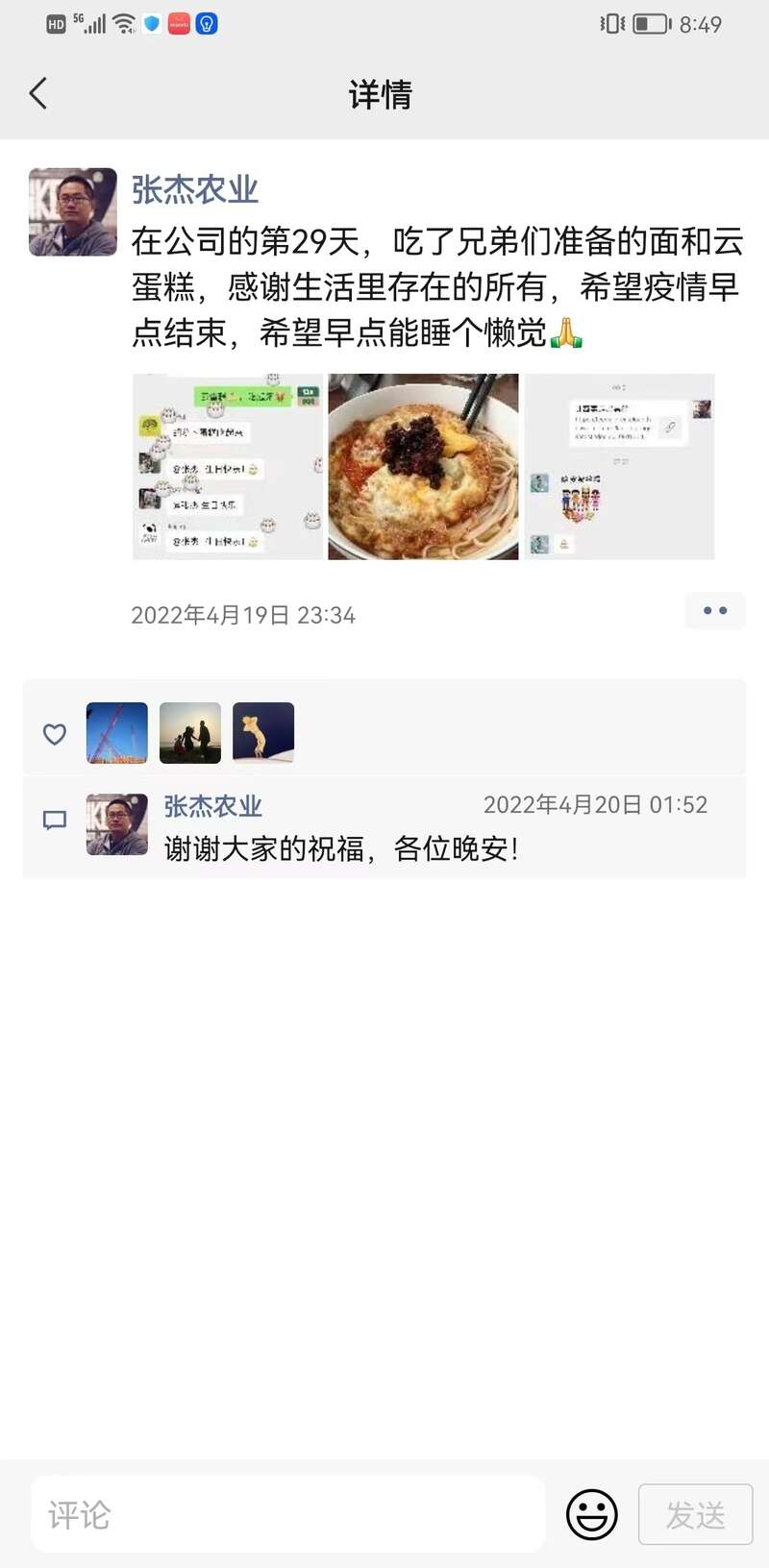Image resolution: width=769 pixels, height=1568 pixels.
Task: Focus the 评论 input field
Action: click(x=288, y=1514)
